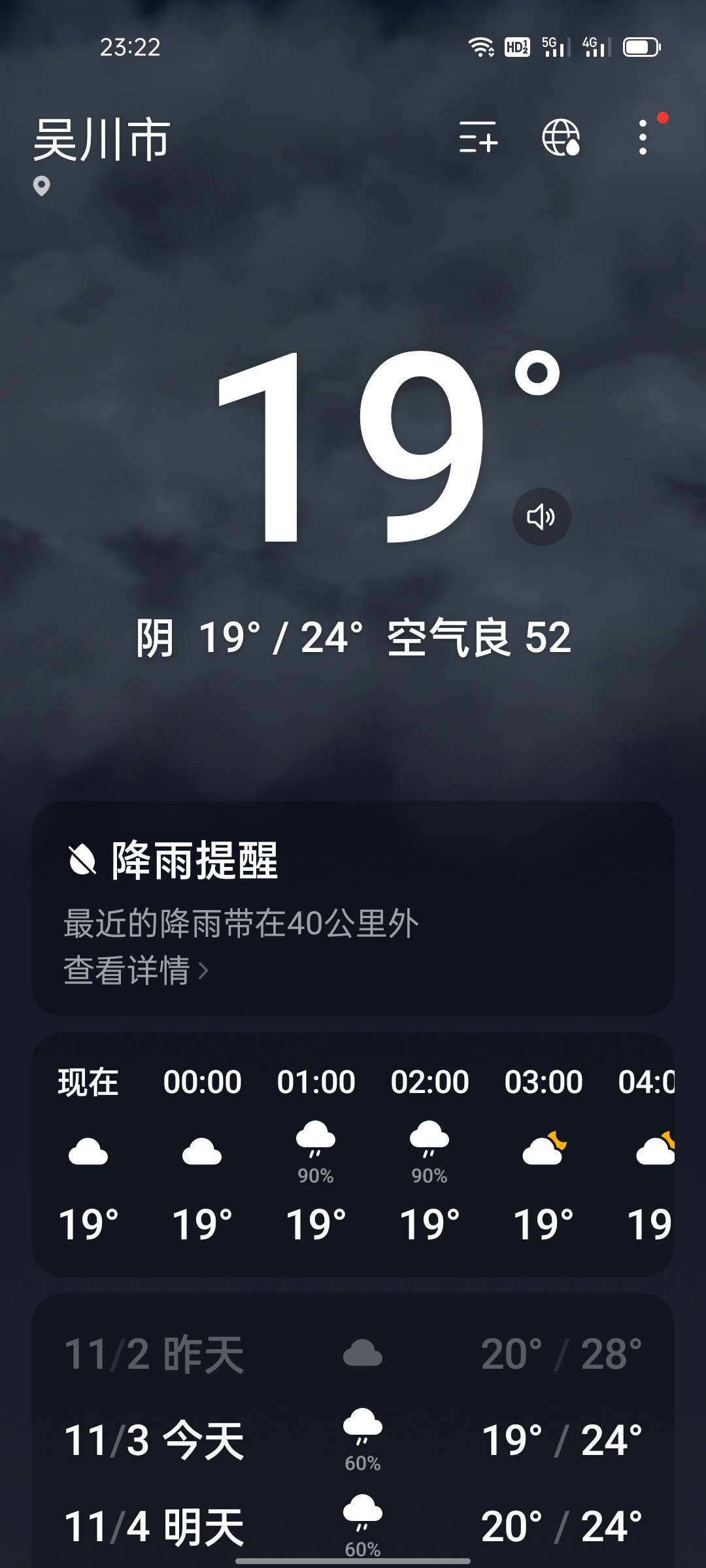The image size is (706, 1568).
Task: Open the 11/2 昨天 forecast row
Action: pos(353,1354)
